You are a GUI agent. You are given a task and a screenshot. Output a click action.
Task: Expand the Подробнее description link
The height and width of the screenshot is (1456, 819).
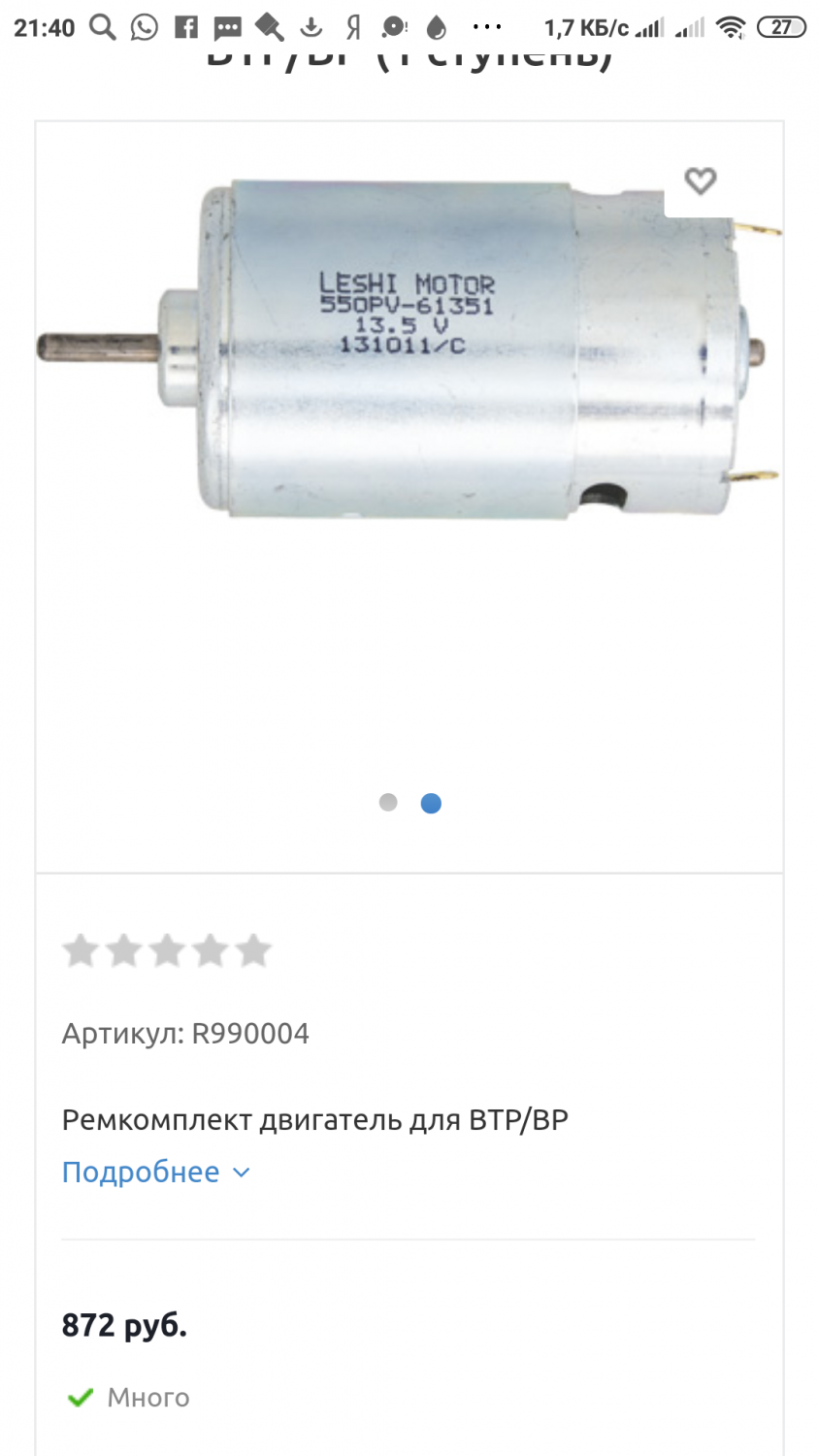coord(155,1173)
